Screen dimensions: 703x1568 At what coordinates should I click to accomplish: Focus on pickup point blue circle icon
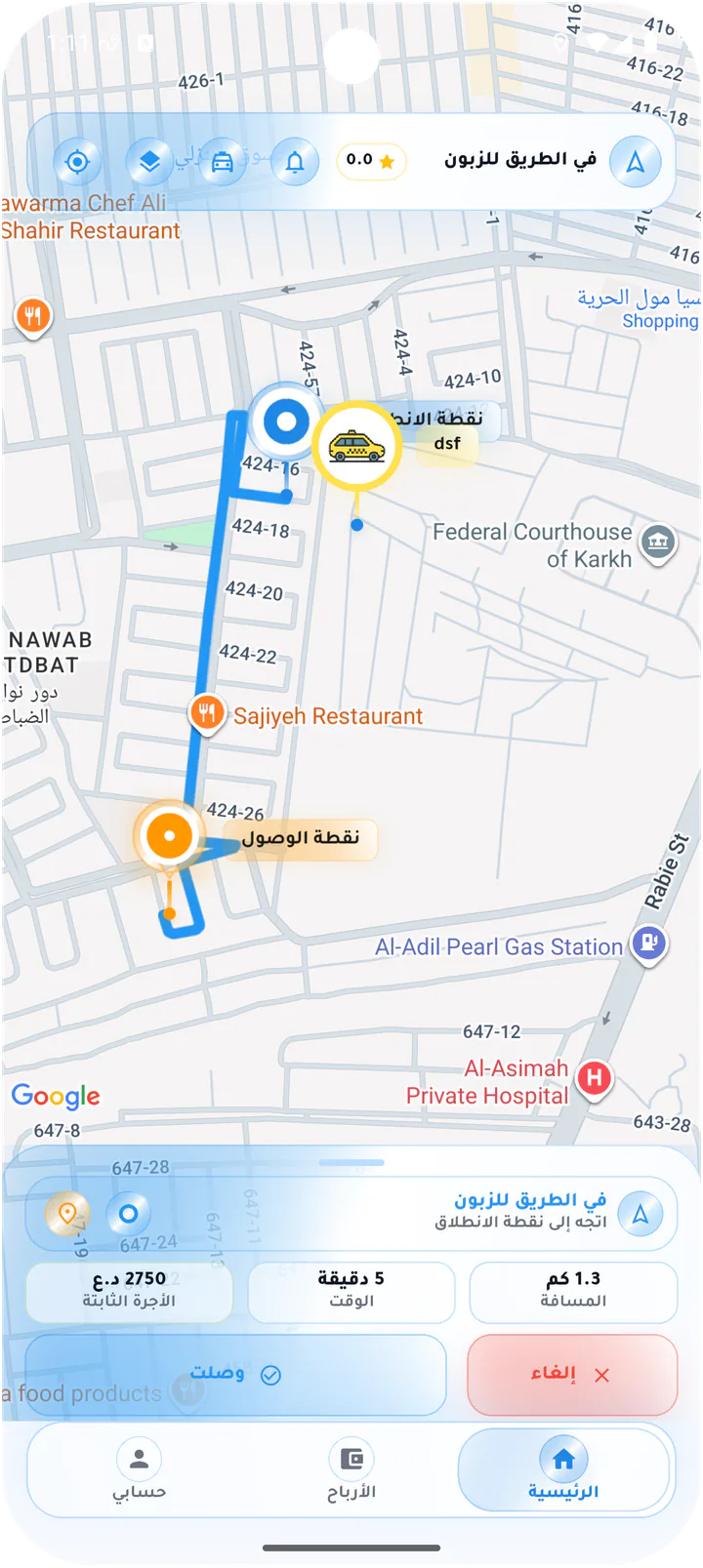coord(128,1214)
